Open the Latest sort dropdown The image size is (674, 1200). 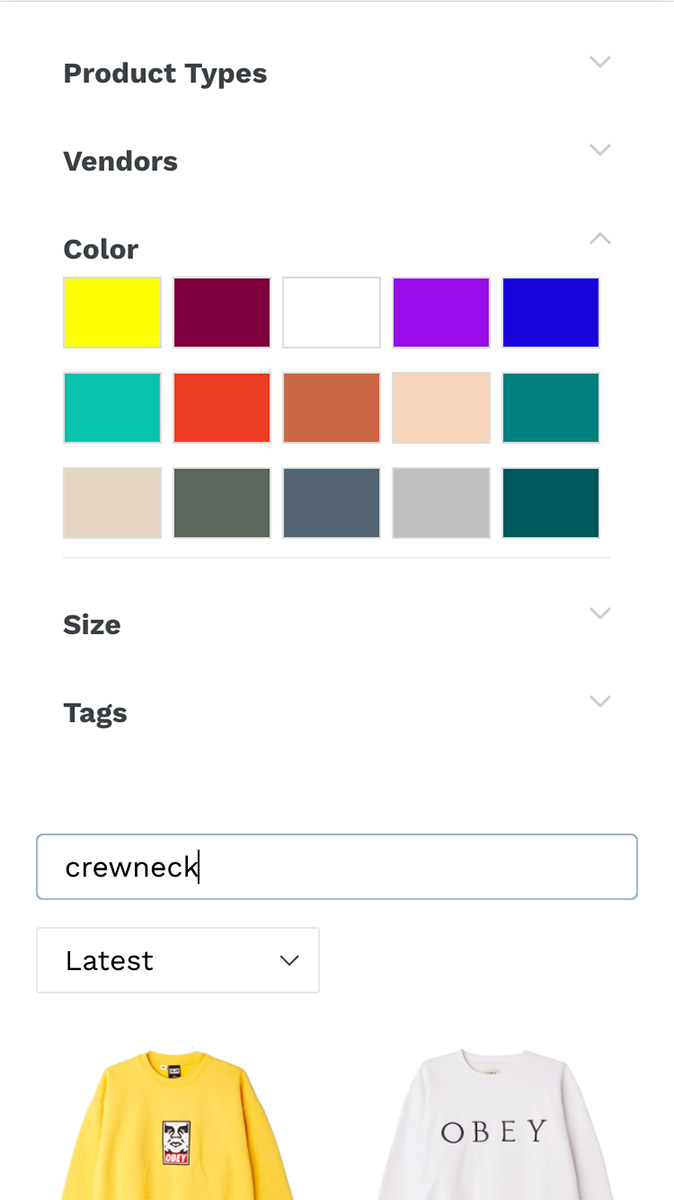(x=178, y=960)
